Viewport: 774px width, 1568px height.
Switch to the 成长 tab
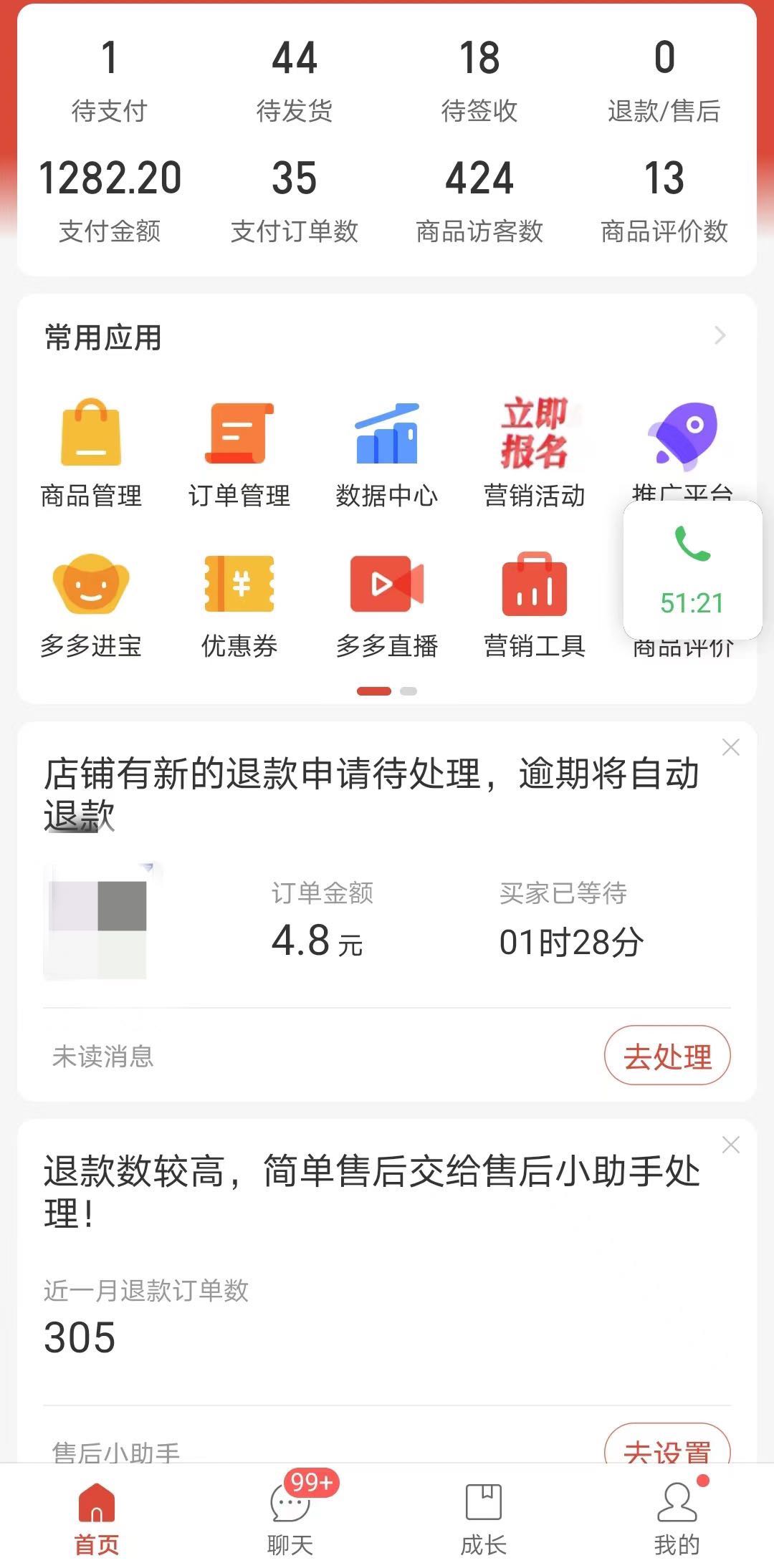tap(484, 1511)
